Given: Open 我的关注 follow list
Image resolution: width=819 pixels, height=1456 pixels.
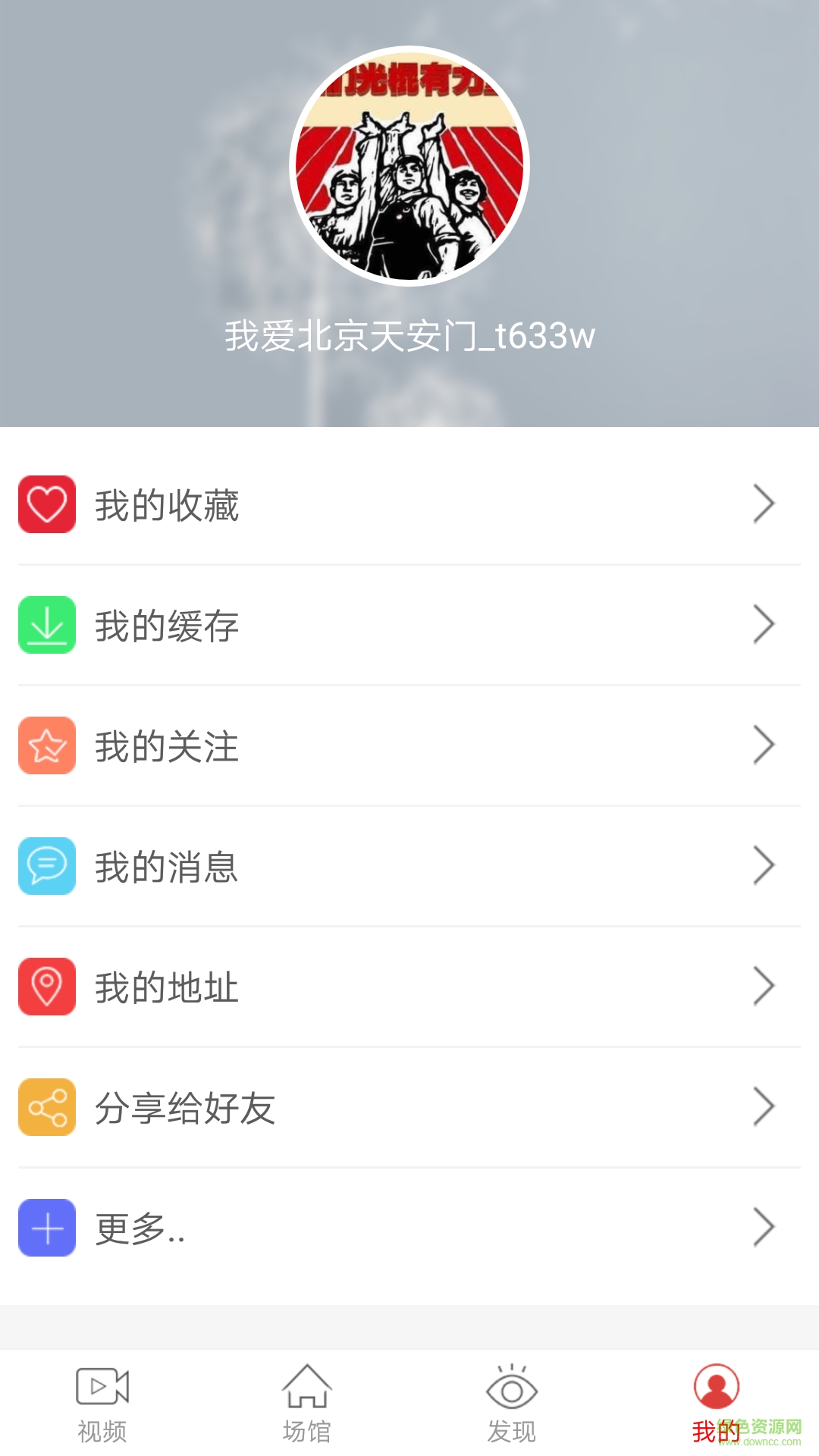Looking at the screenshot, I should tap(303, 745).
